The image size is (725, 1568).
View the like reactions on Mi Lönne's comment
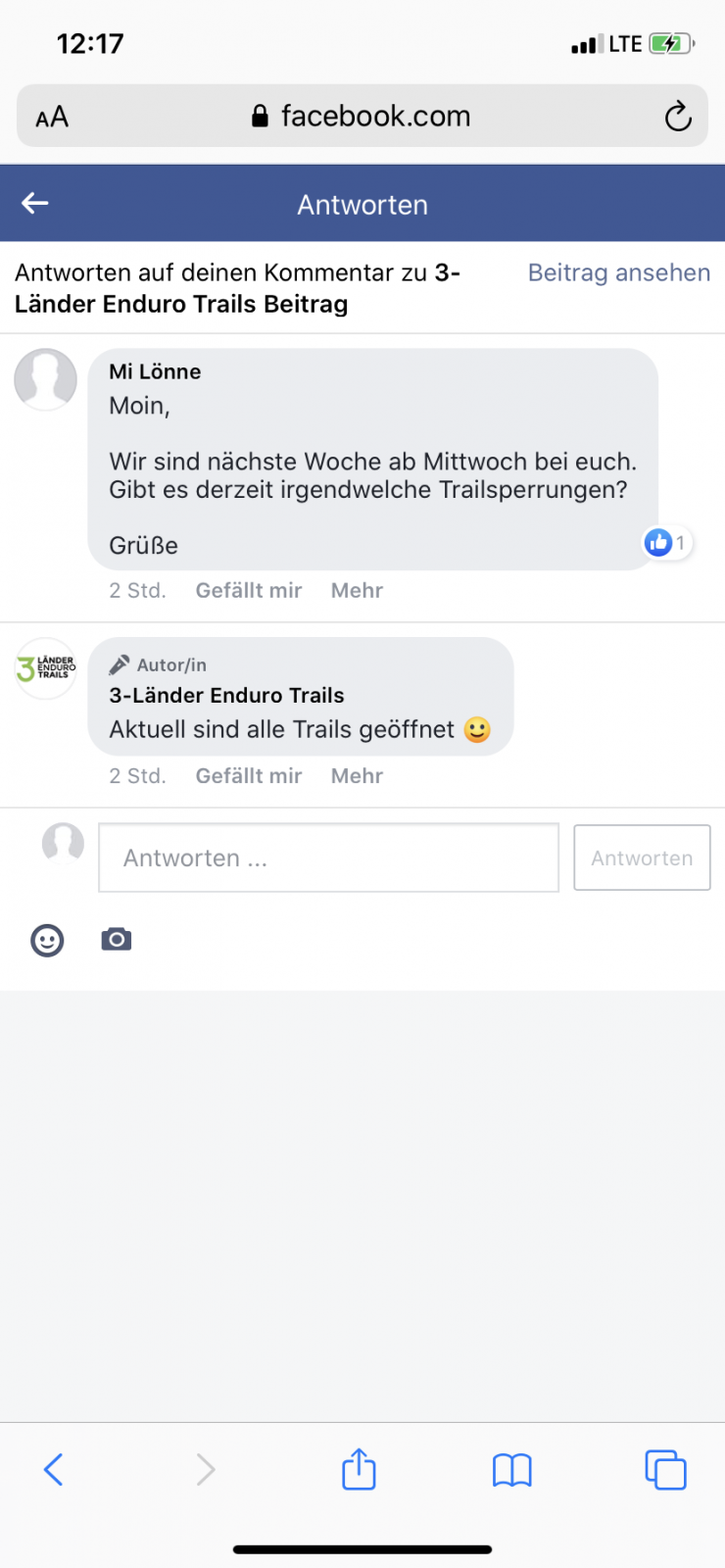pyautogui.click(x=667, y=543)
